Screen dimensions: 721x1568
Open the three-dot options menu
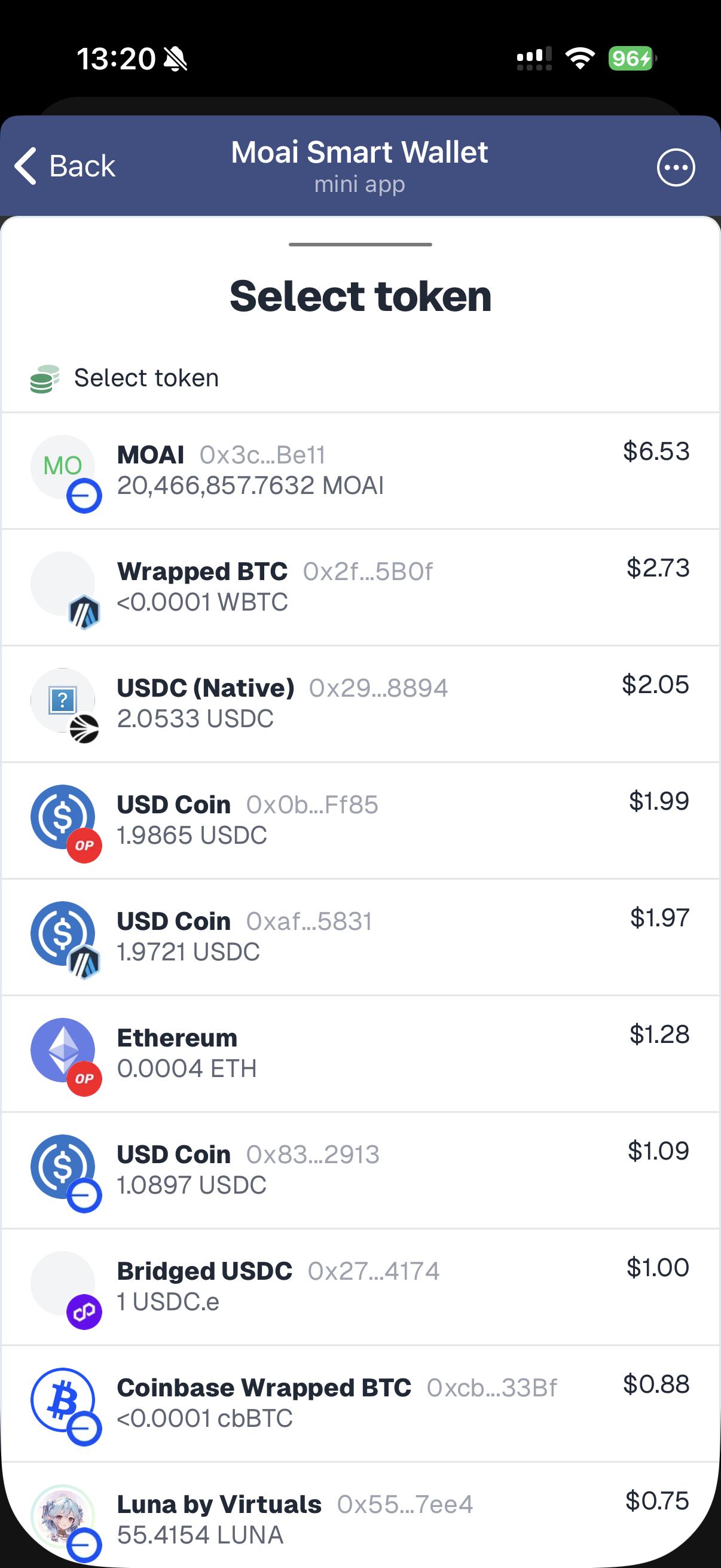(x=676, y=168)
